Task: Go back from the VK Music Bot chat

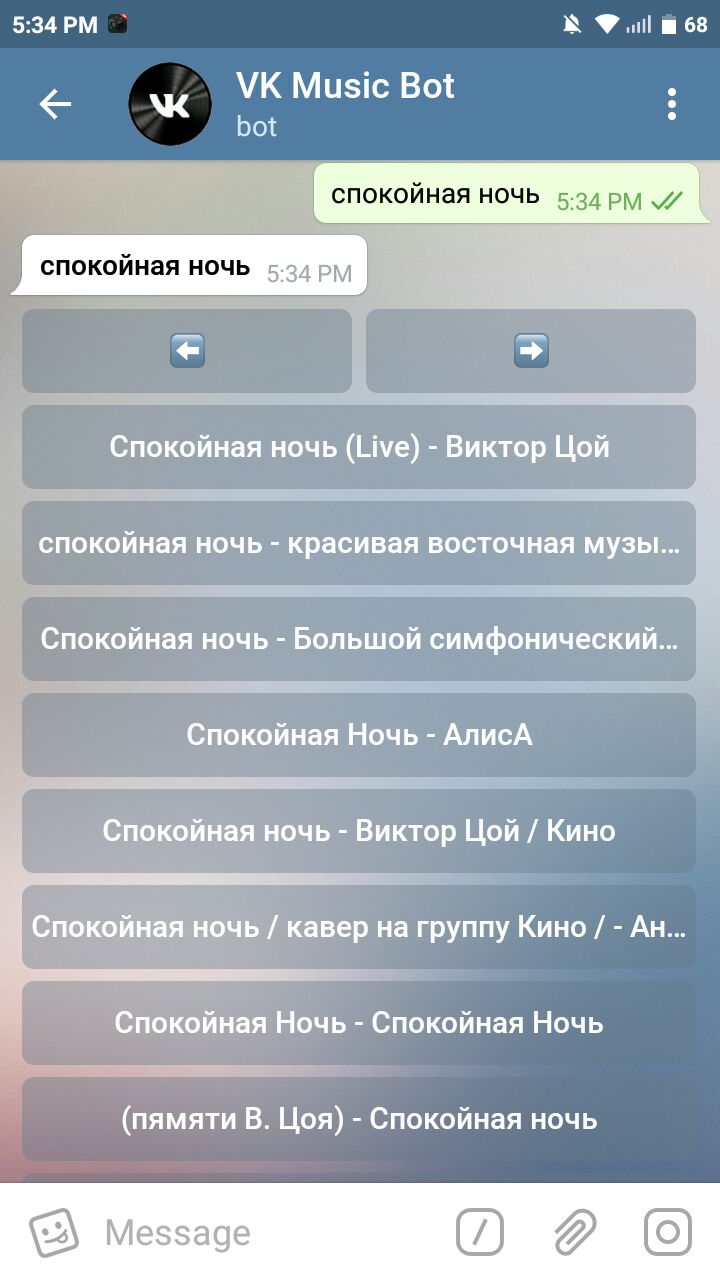Action: [x=55, y=104]
